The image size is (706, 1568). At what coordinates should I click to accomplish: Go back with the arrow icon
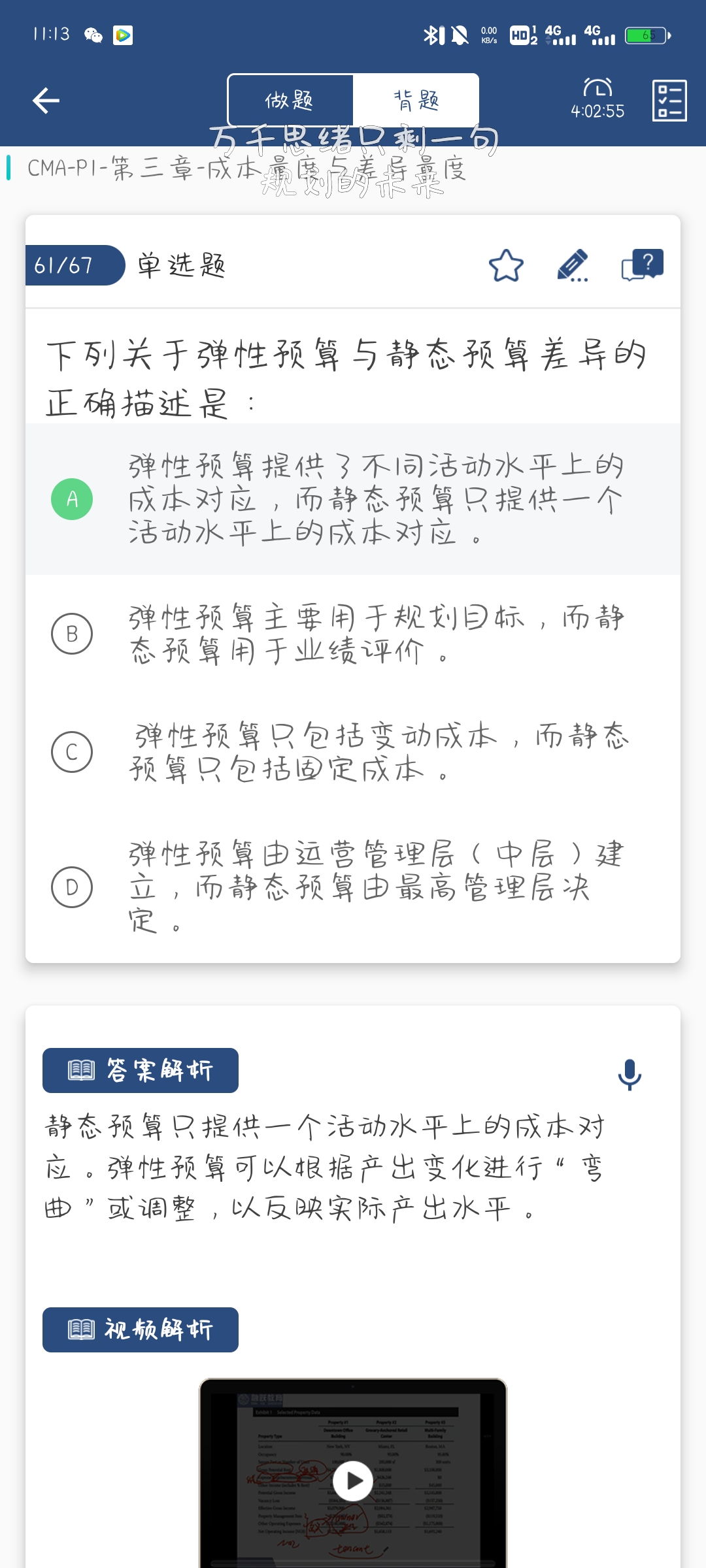[46, 101]
